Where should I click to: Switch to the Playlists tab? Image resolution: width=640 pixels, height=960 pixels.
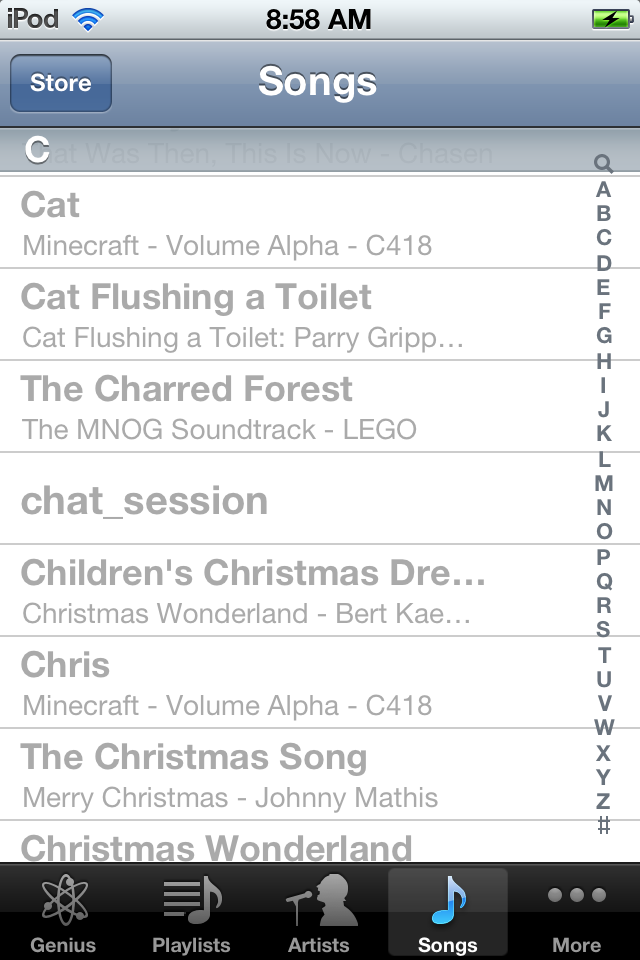click(191, 914)
